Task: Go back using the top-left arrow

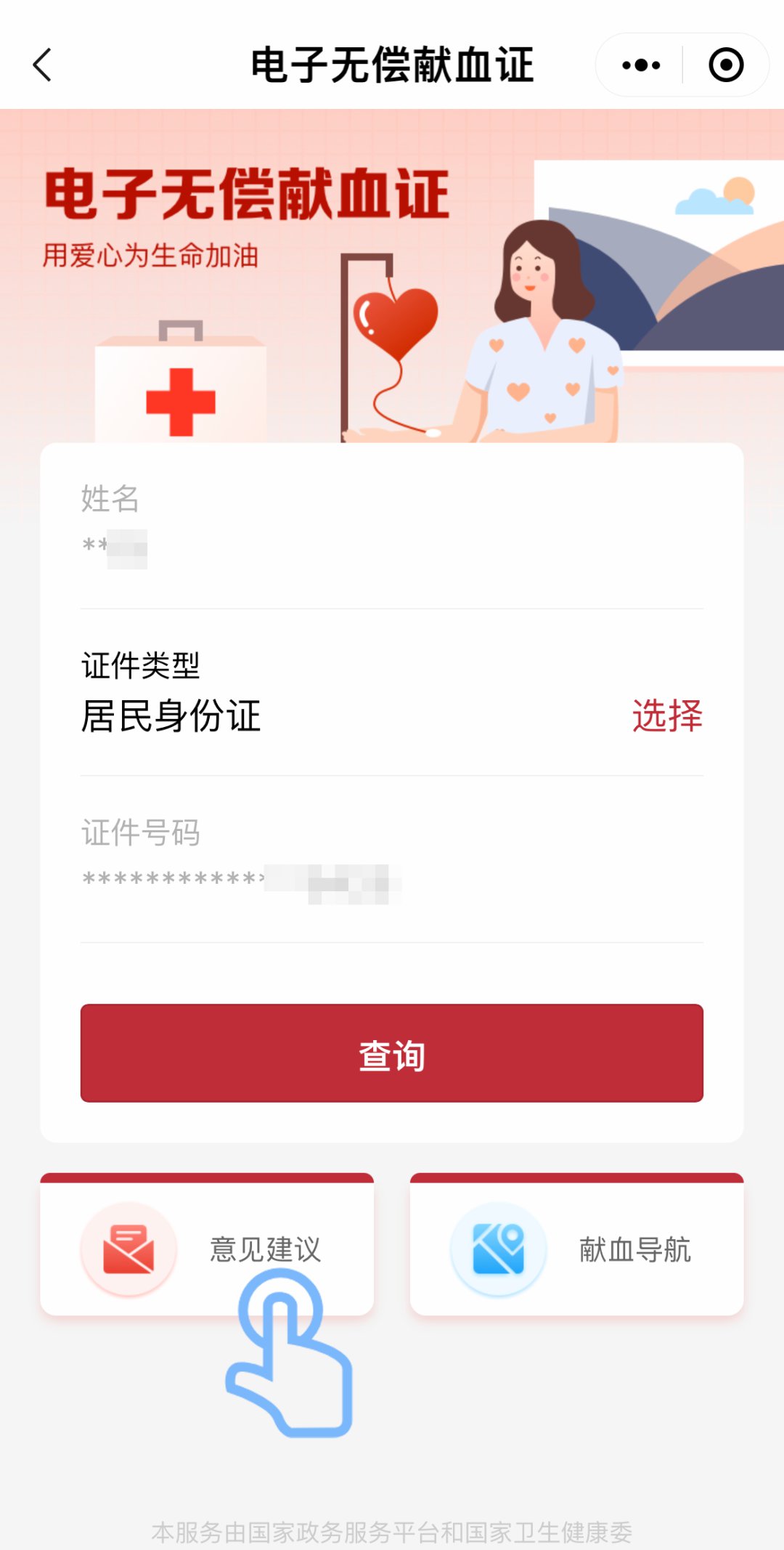Action: coord(43,65)
